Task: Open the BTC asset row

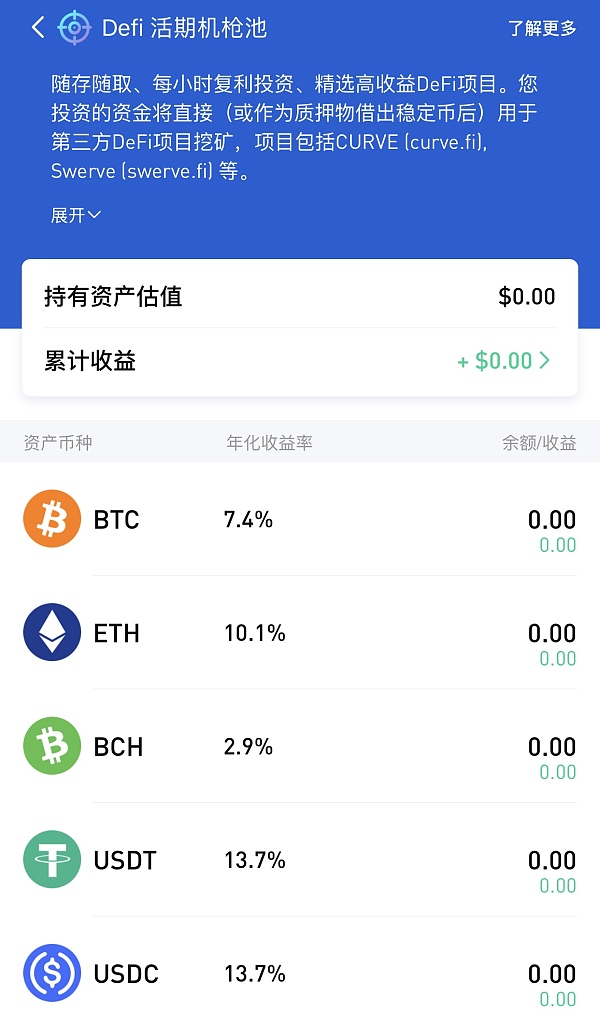Action: (300, 520)
